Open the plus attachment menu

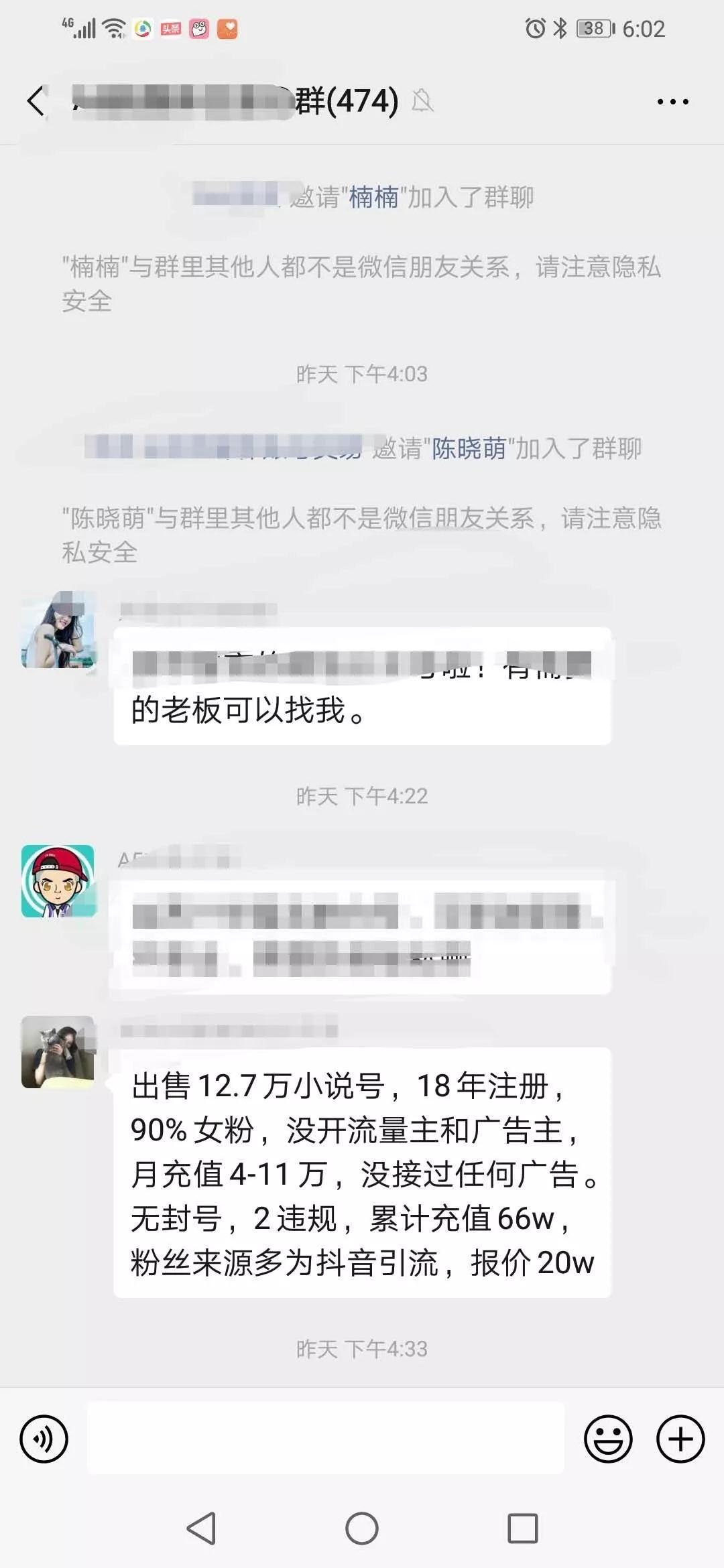click(680, 1439)
